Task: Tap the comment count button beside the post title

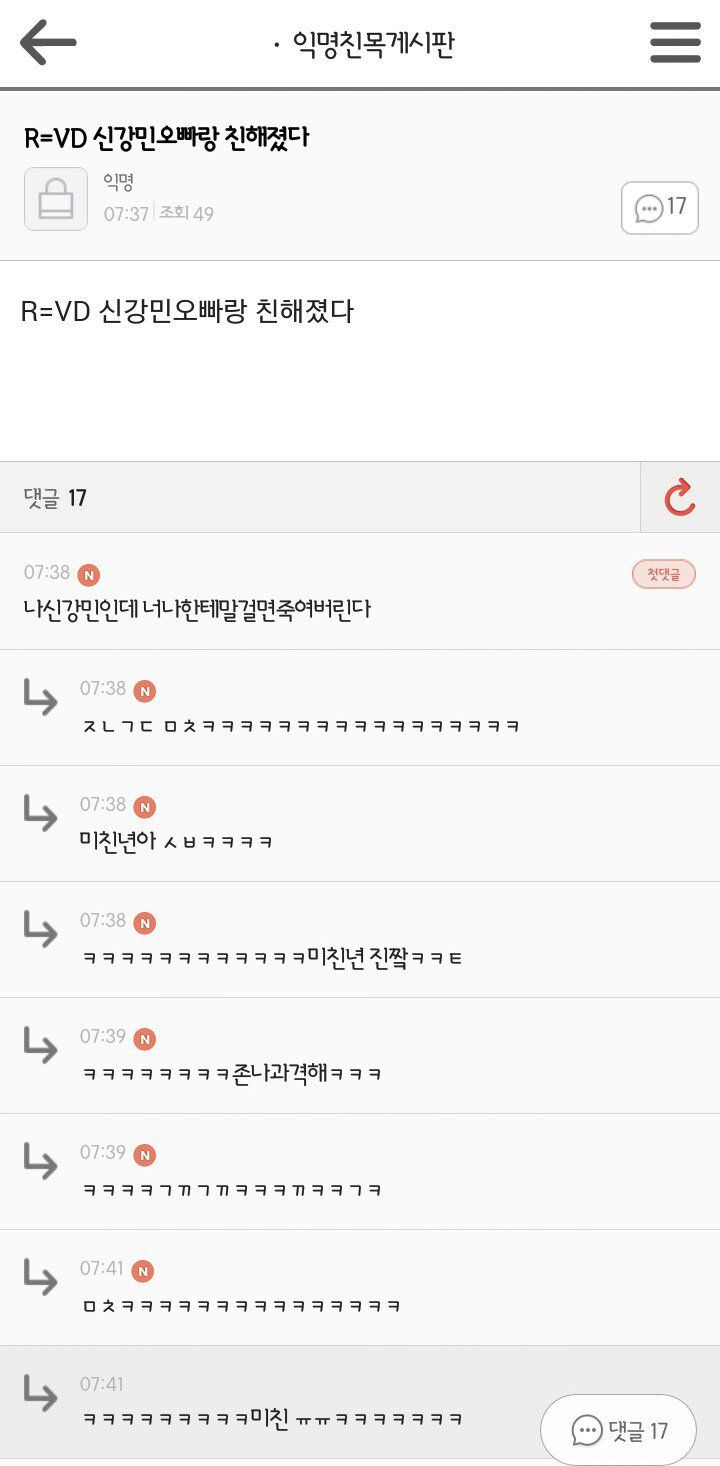Action: (659, 208)
